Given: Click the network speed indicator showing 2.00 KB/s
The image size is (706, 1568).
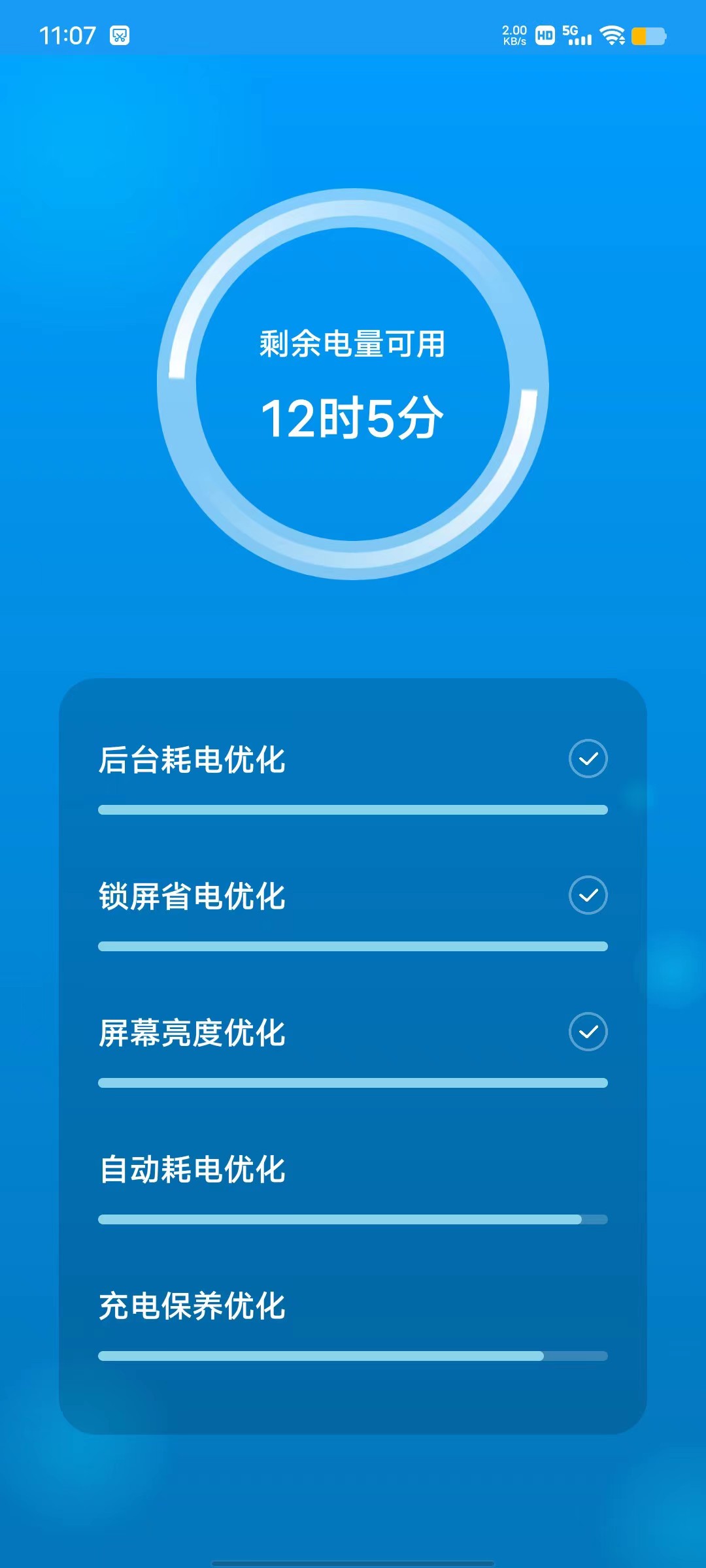Looking at the screenshot, I should (x=514, y=36).
